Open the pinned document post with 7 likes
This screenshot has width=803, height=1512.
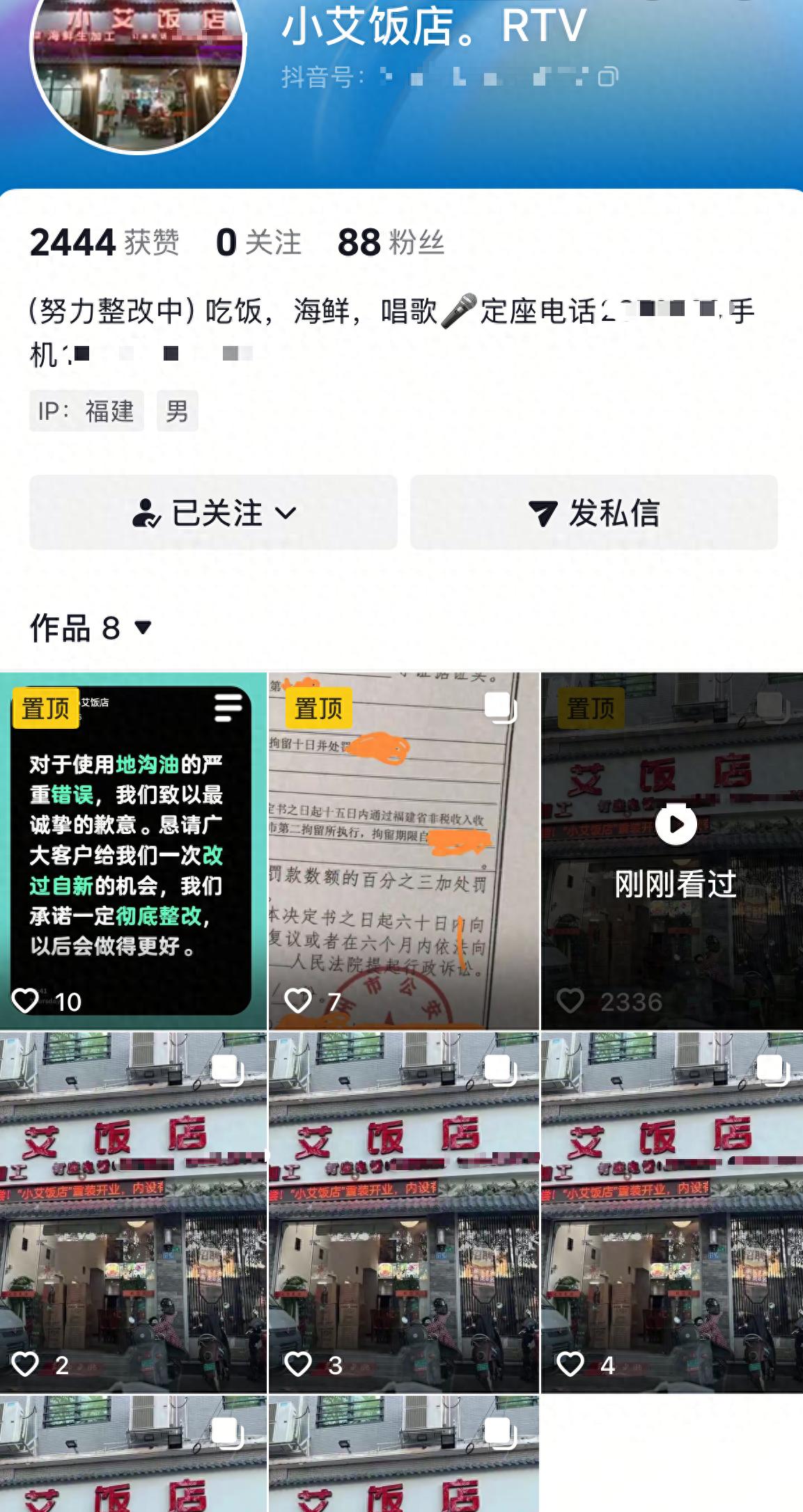pos(403,851)
